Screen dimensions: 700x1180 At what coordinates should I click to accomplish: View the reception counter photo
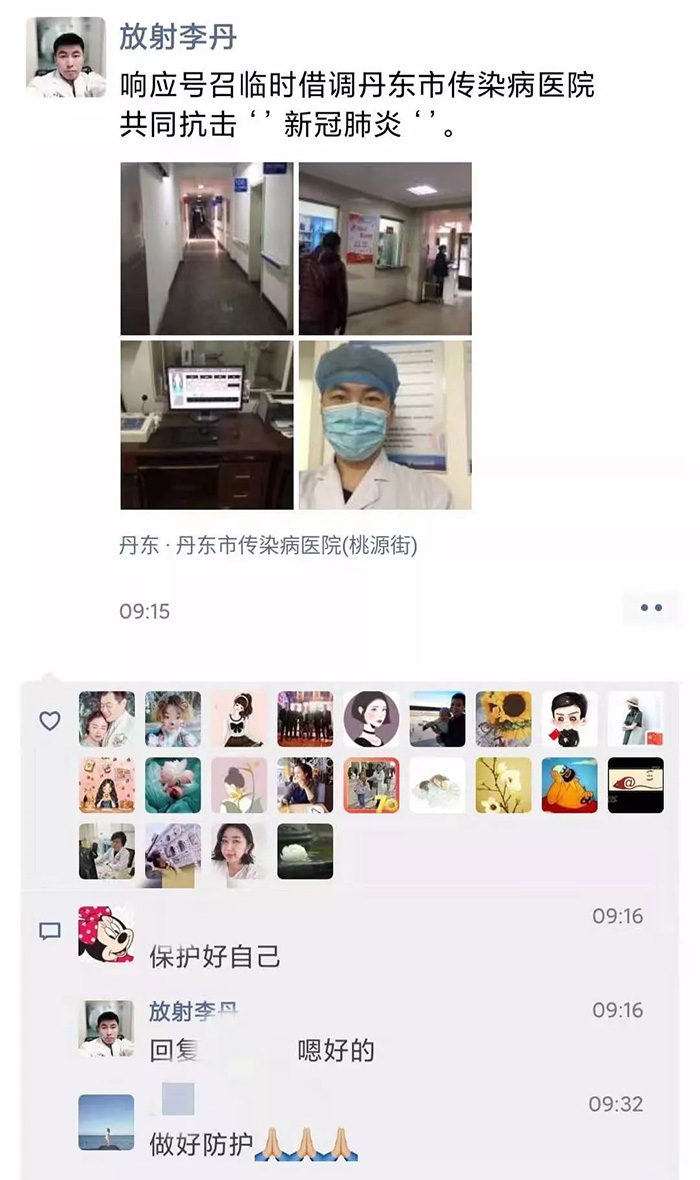click(x=385, y=248)
